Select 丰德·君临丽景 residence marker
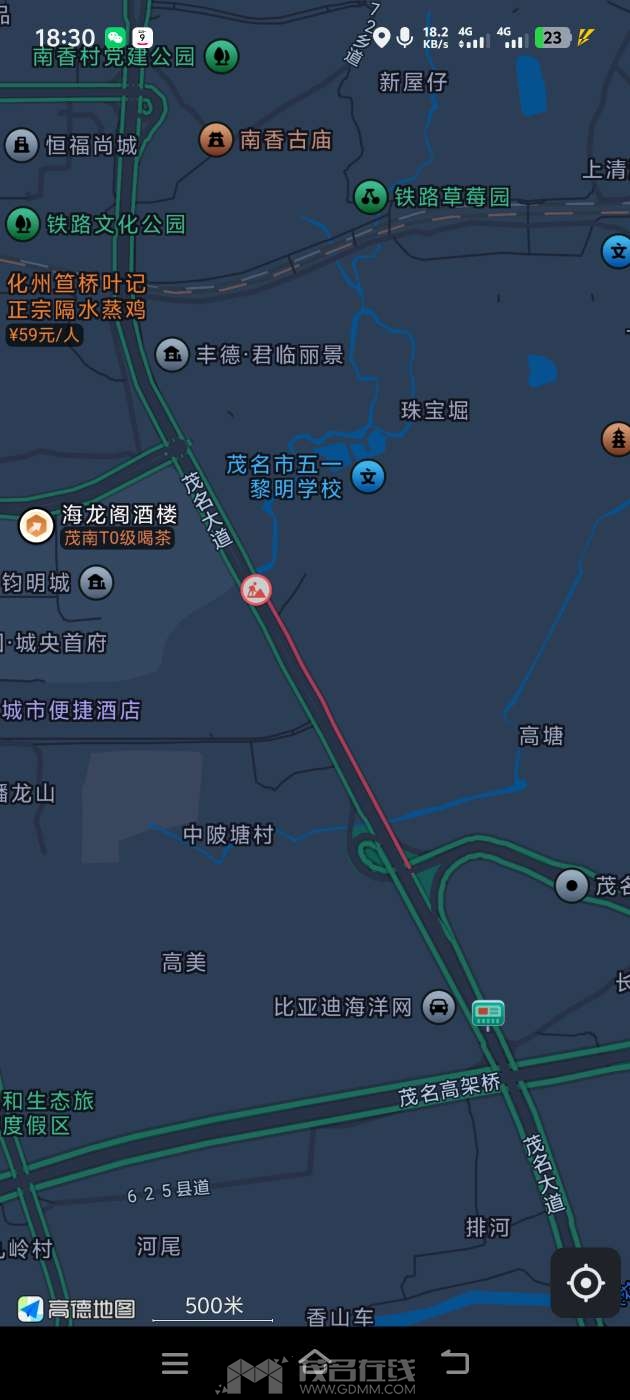Image resolution: width=630 pixels, height=1400 pixels. coord(172,354)
